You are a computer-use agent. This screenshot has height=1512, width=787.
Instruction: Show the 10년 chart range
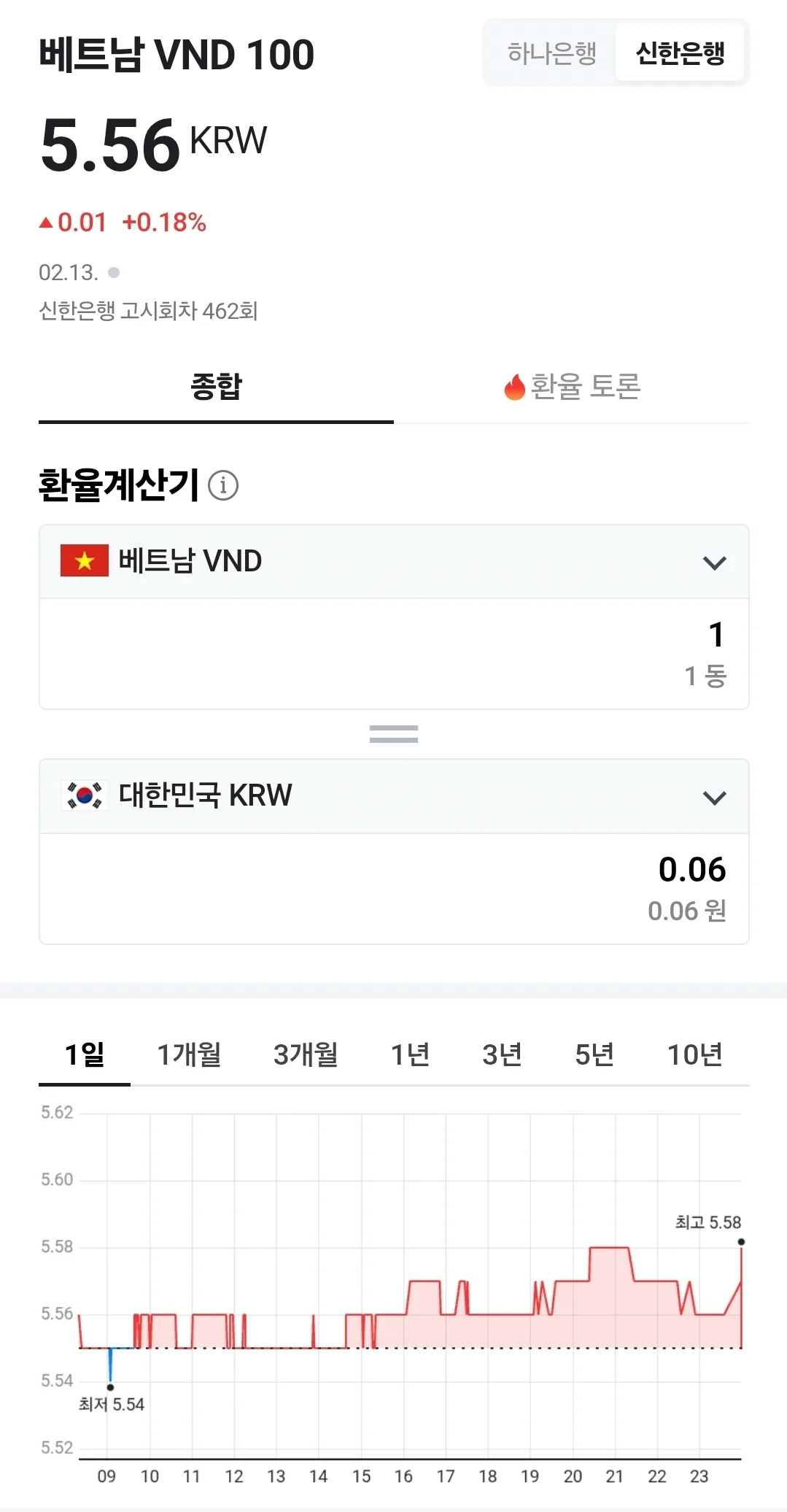695,1055
